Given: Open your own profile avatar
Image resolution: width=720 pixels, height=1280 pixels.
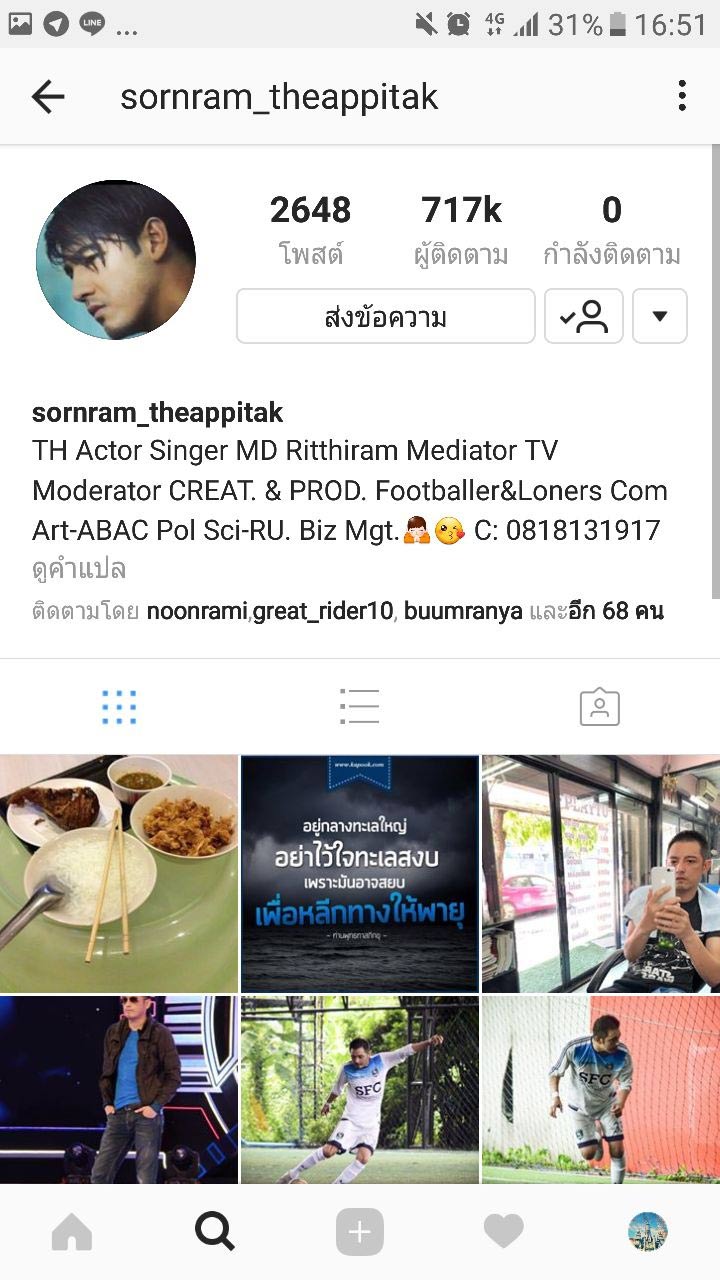Looking at the screenshot, I should click(x=646, y=1232).
